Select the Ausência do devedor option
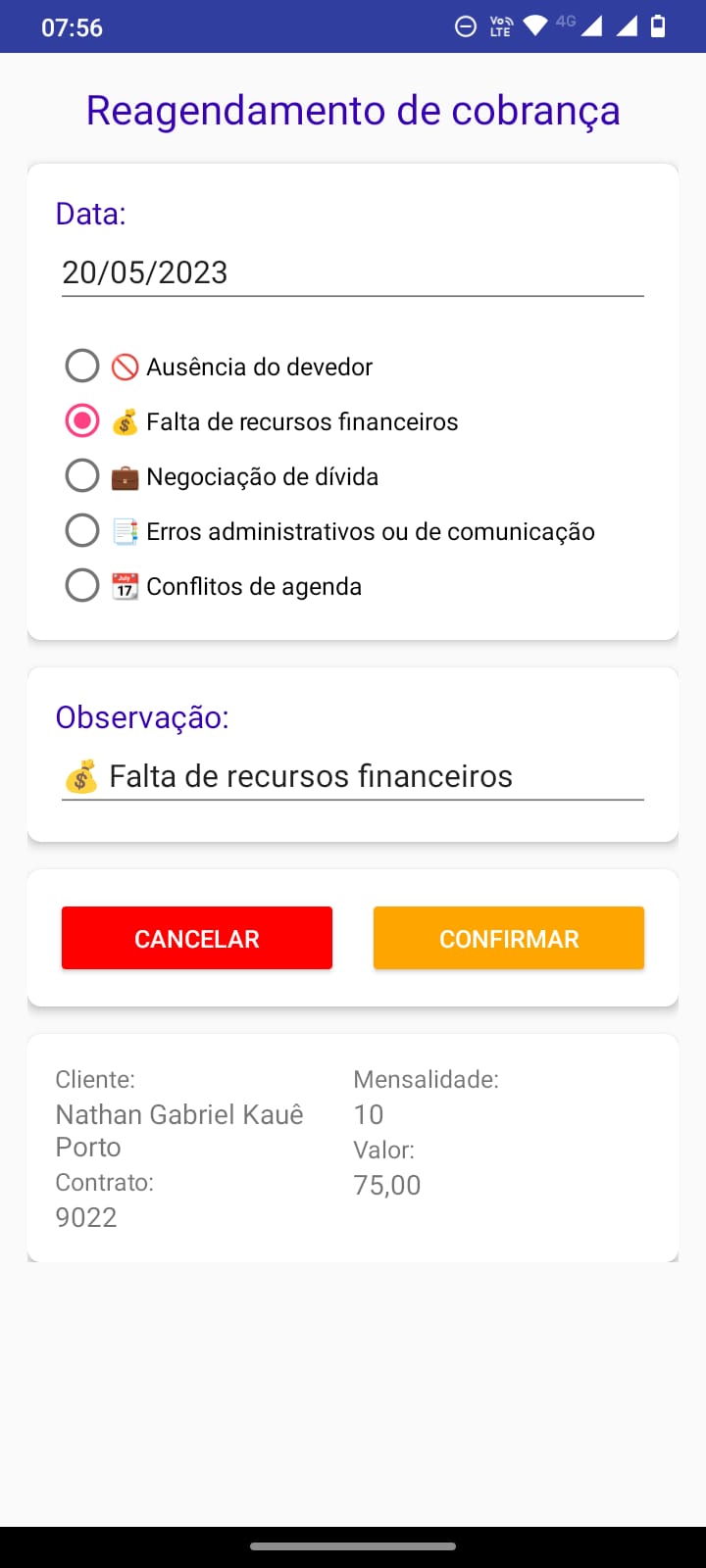Image resolution: width=706 pixels, height=1568 pixels. point(220,367)
